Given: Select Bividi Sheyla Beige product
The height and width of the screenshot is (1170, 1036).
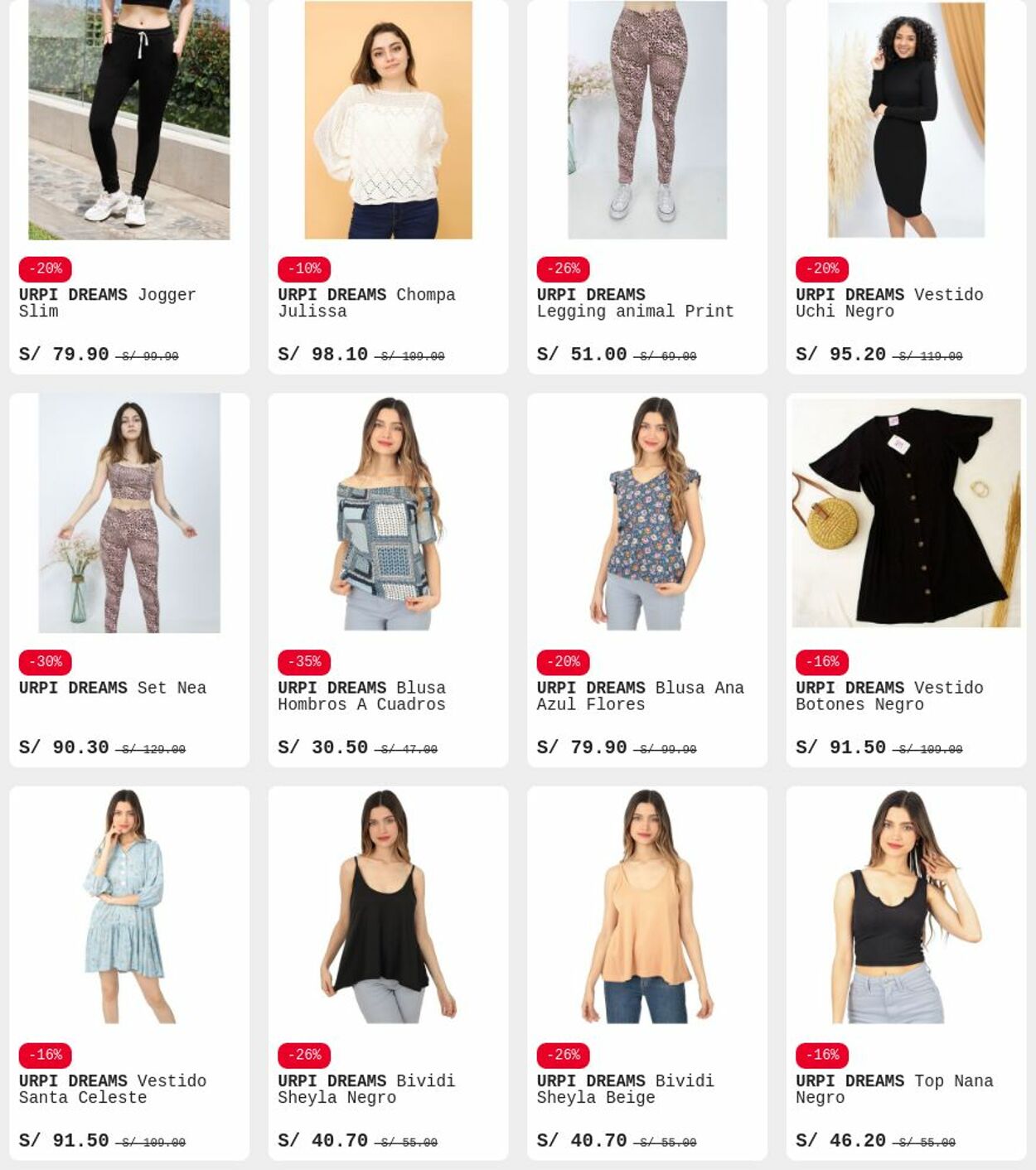Looking at the screenshot, I should [x=646, y=907].
